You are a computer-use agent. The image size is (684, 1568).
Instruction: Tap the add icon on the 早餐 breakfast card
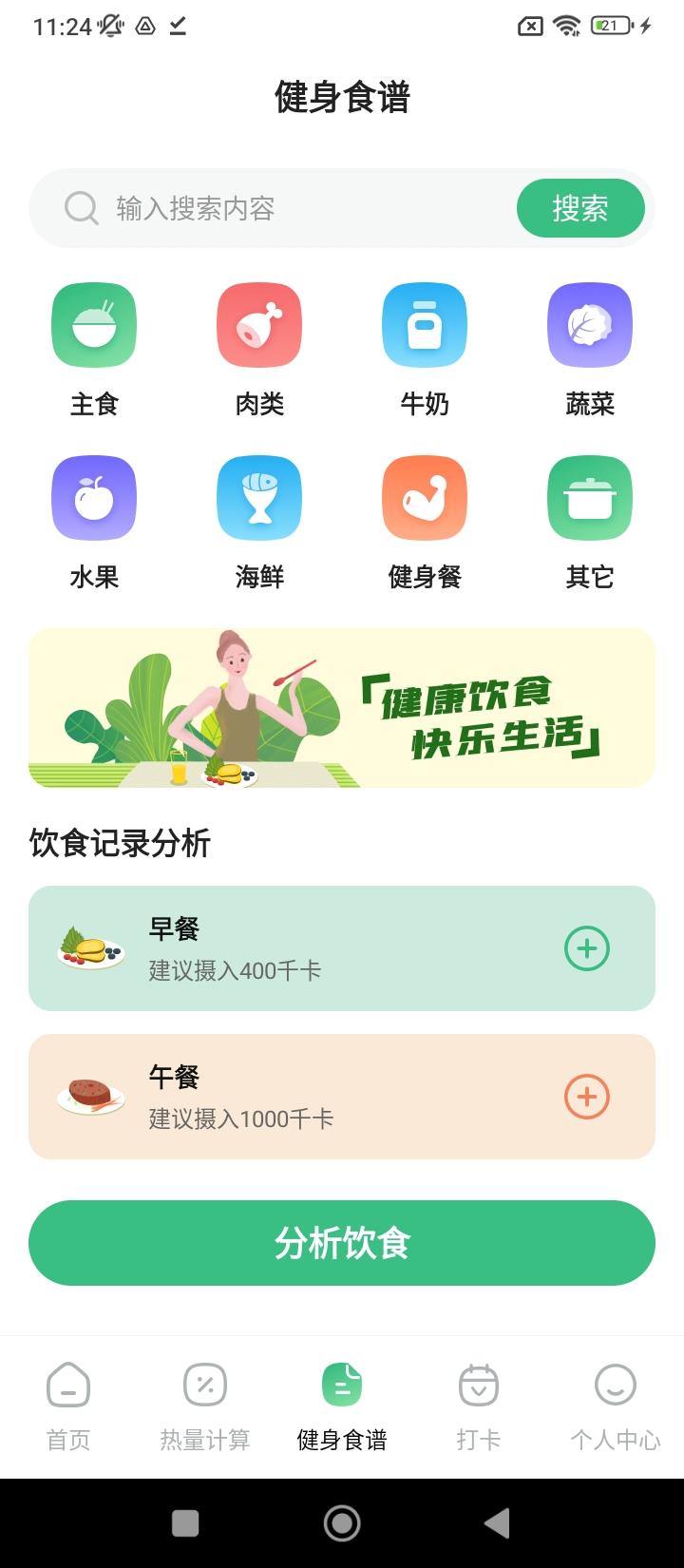pos(588,947)
